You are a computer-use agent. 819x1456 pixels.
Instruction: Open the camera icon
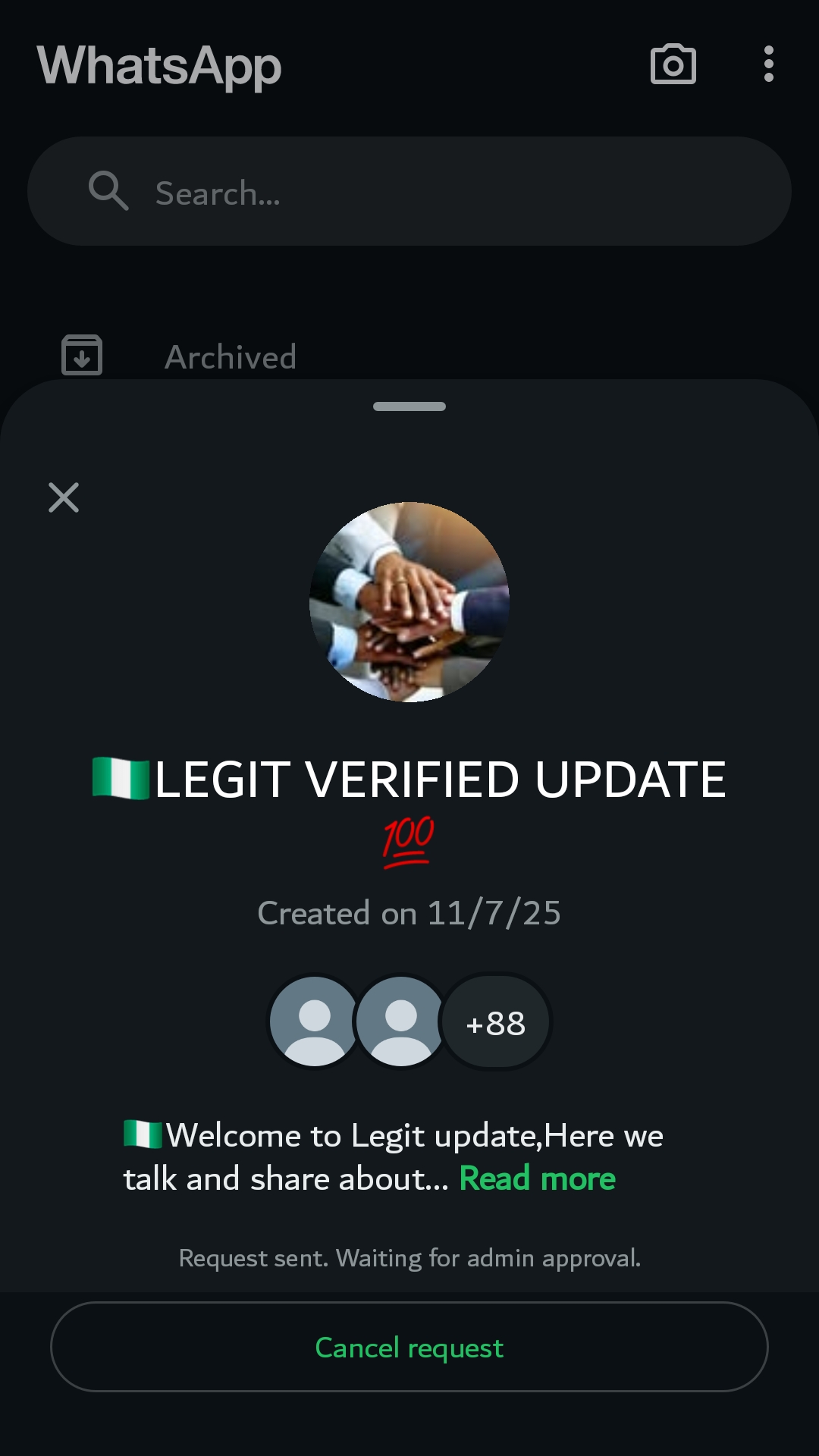673,65
